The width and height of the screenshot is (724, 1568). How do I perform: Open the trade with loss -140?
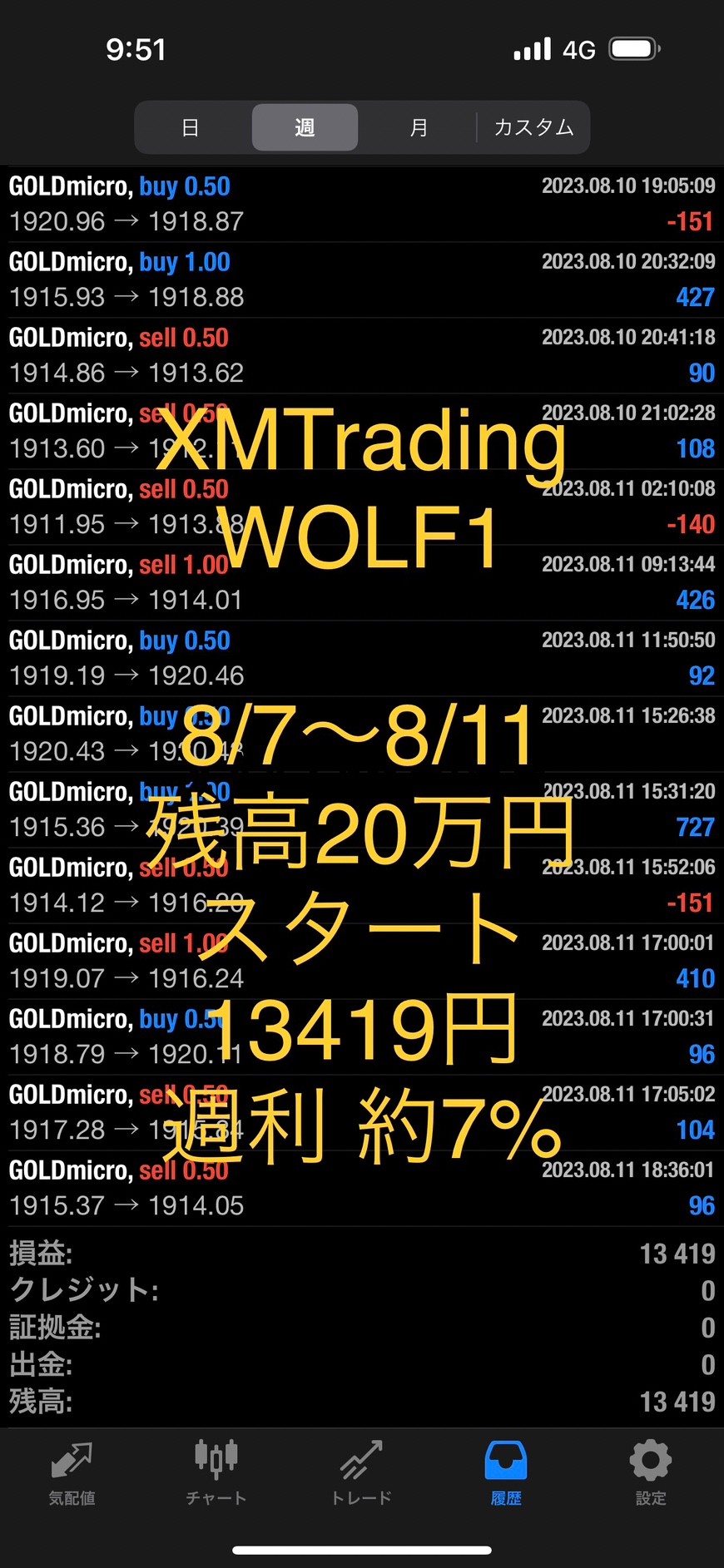(x=362, y=507)
